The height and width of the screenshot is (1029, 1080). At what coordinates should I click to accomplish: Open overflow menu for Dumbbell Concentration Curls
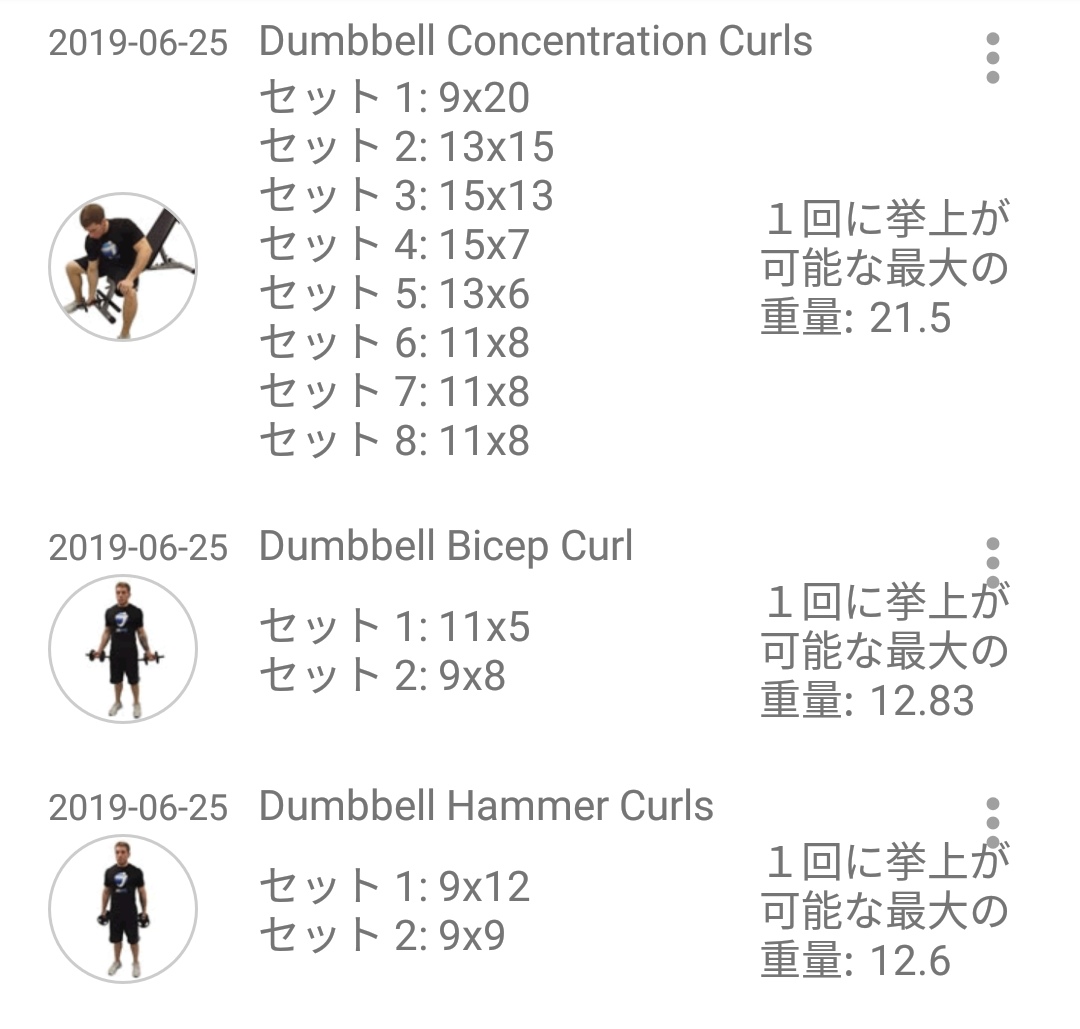pos(992,58)
